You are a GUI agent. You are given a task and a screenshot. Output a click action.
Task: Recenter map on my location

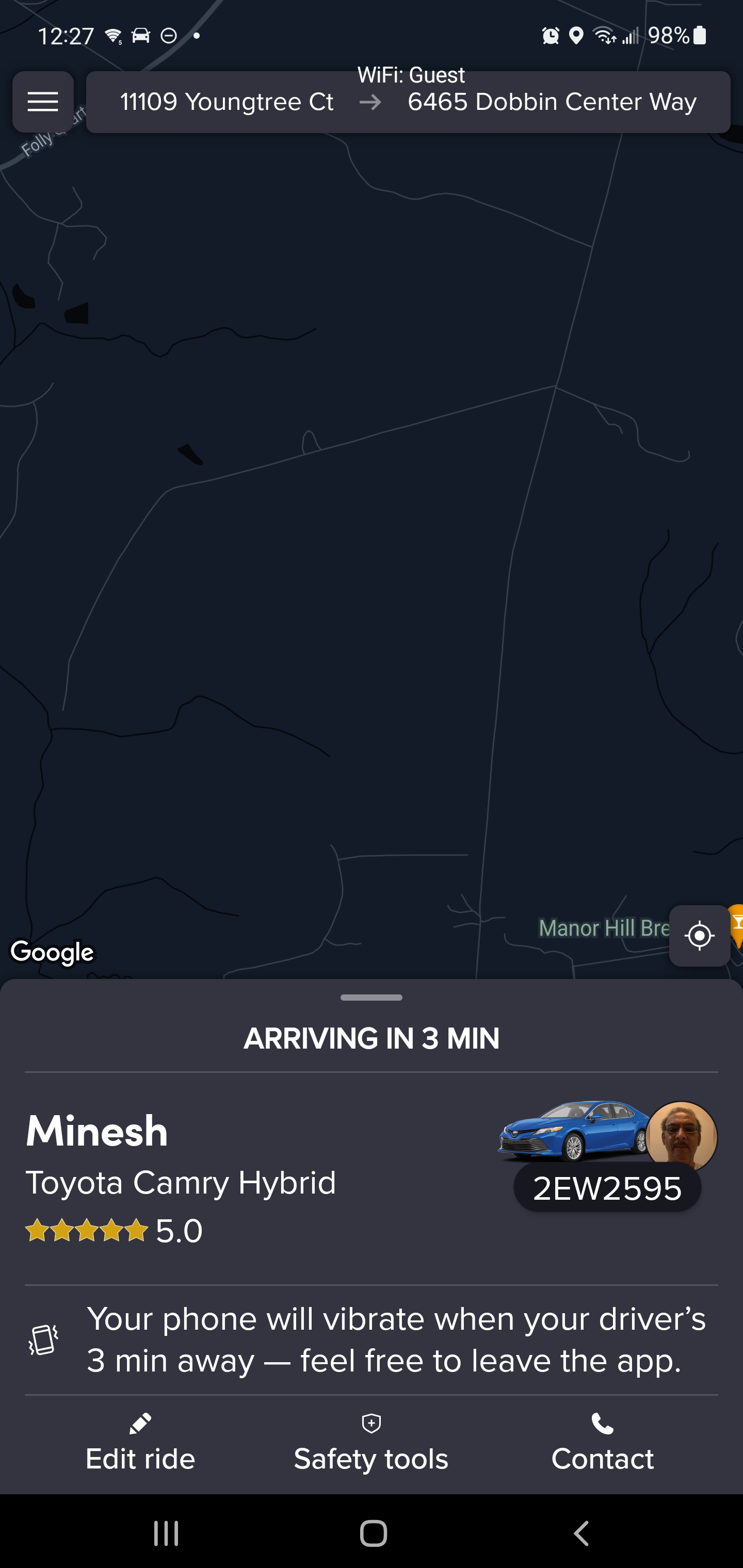coord(699,936)
